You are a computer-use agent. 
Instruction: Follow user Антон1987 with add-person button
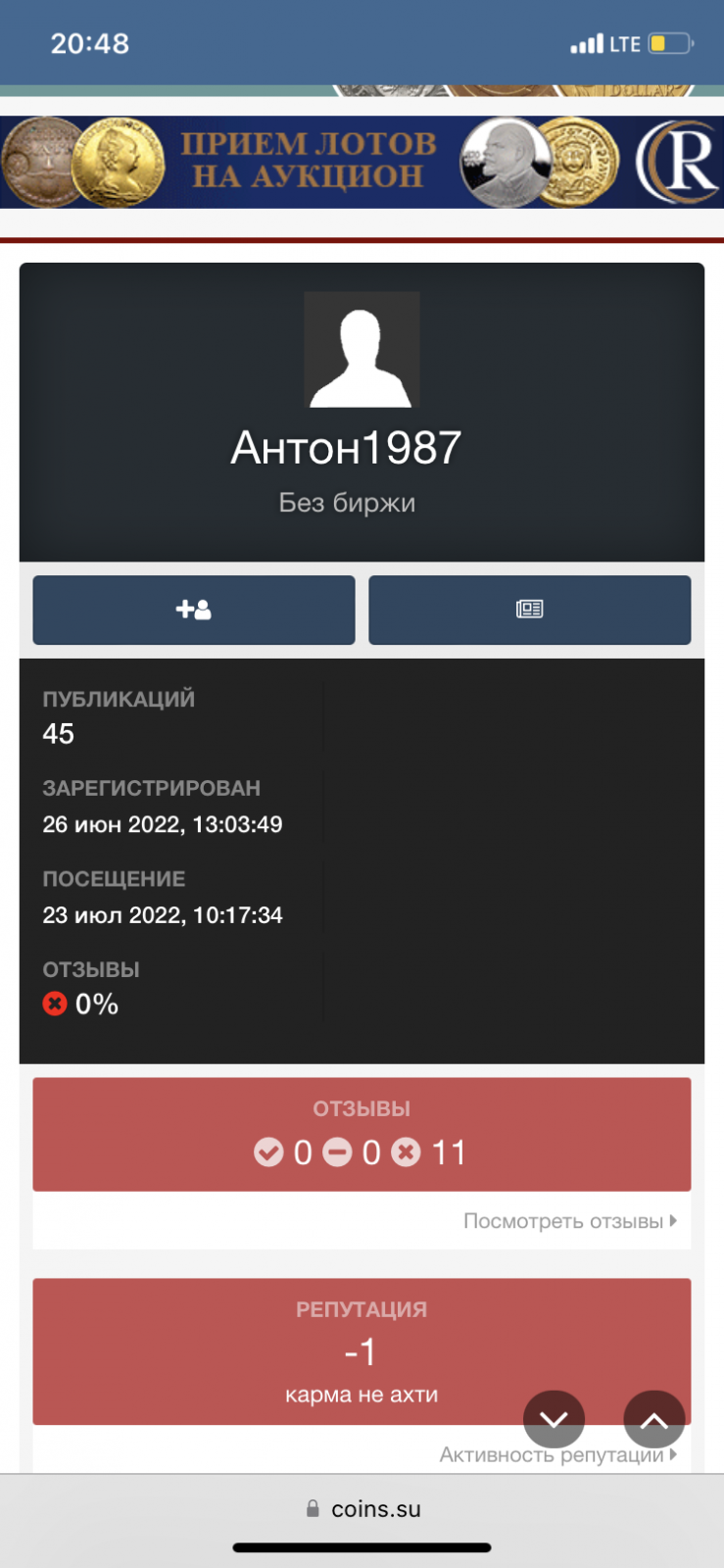coord(194,610)
